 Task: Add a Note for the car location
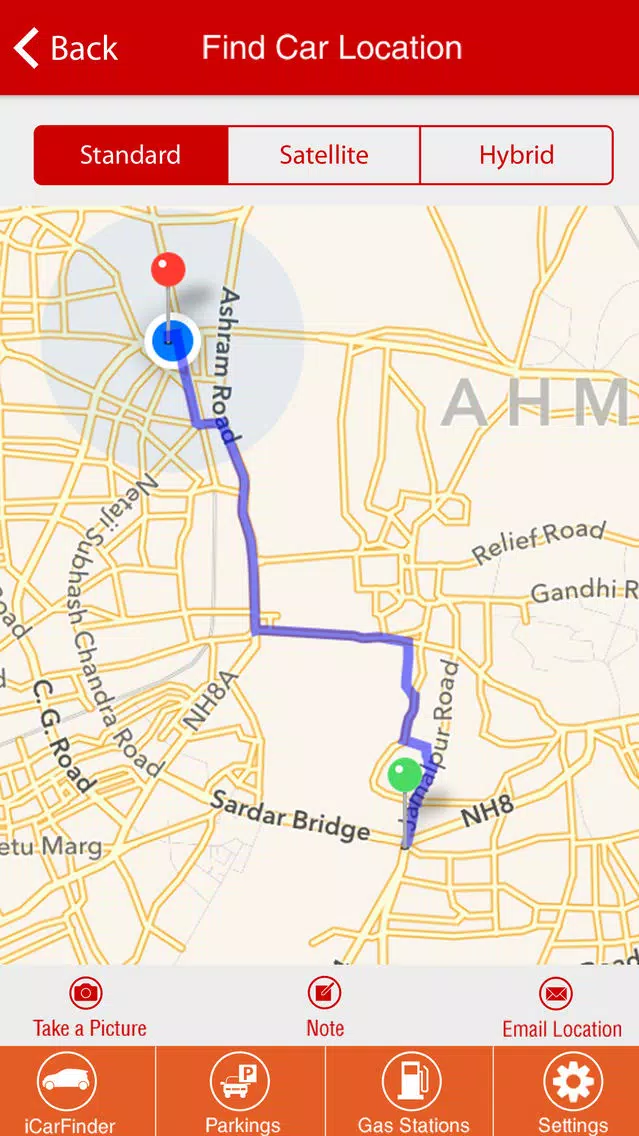click(325, 1008)
